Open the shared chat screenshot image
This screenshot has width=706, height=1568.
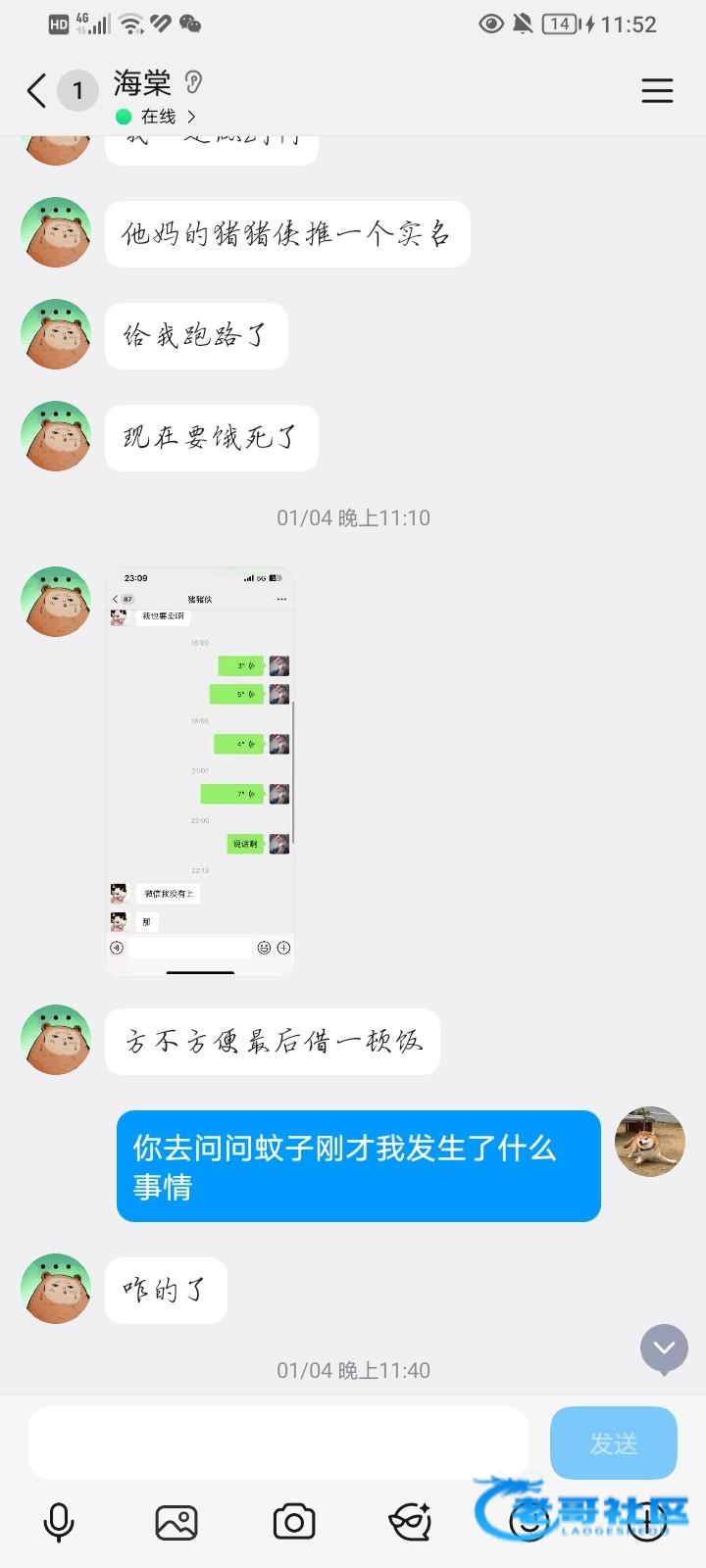tap(200, 771)
